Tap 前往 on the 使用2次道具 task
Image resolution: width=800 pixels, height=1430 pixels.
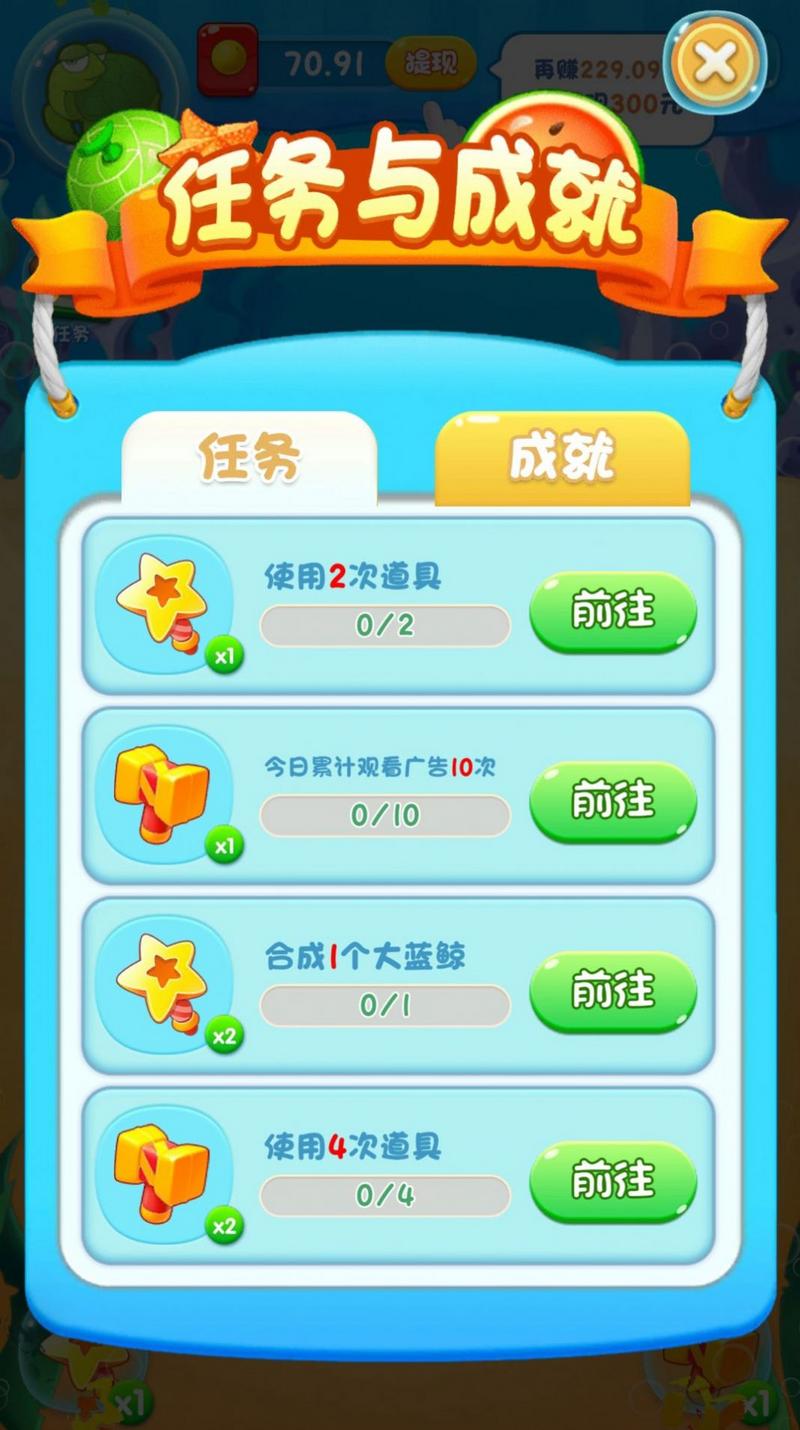click(614, 615)
